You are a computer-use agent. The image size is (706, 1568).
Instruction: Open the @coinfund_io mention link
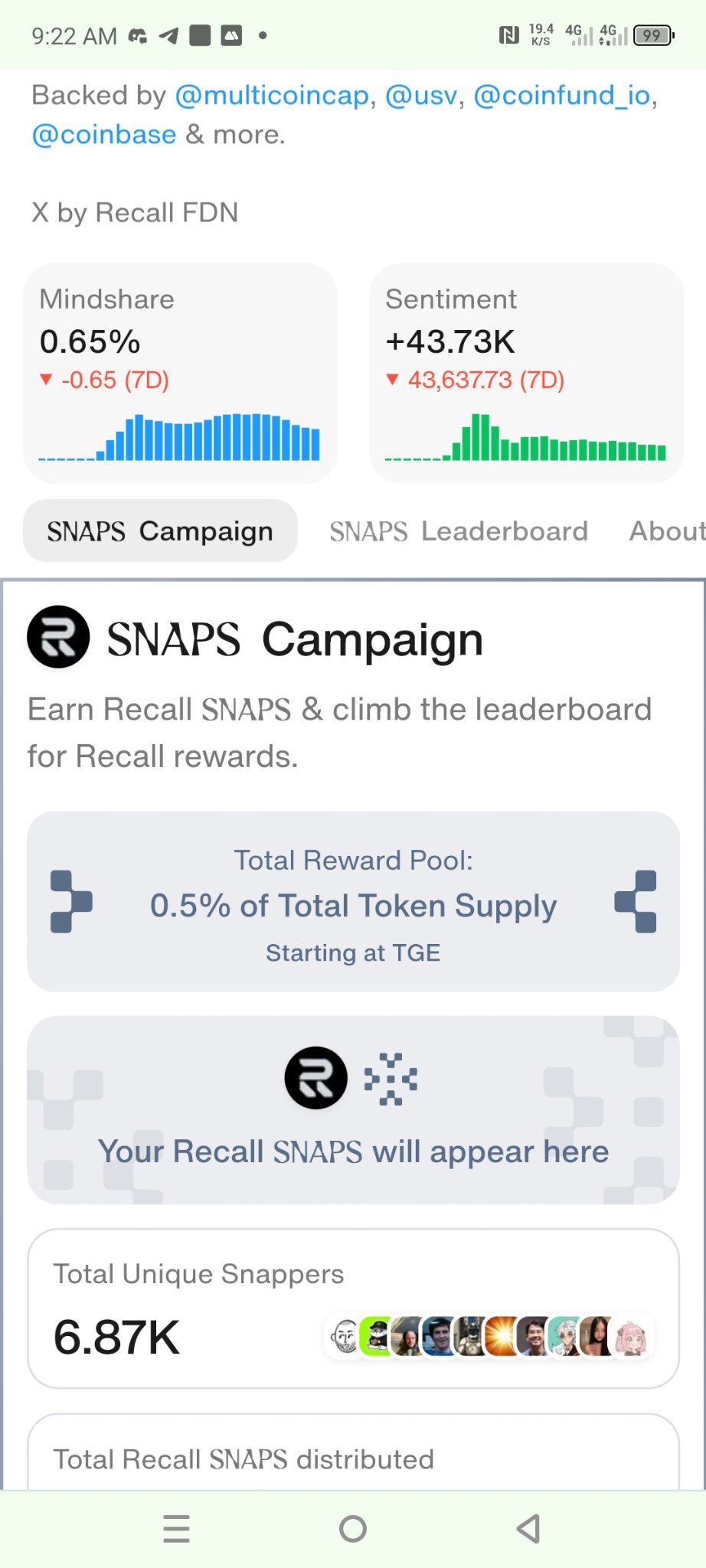tap(562, 96)
